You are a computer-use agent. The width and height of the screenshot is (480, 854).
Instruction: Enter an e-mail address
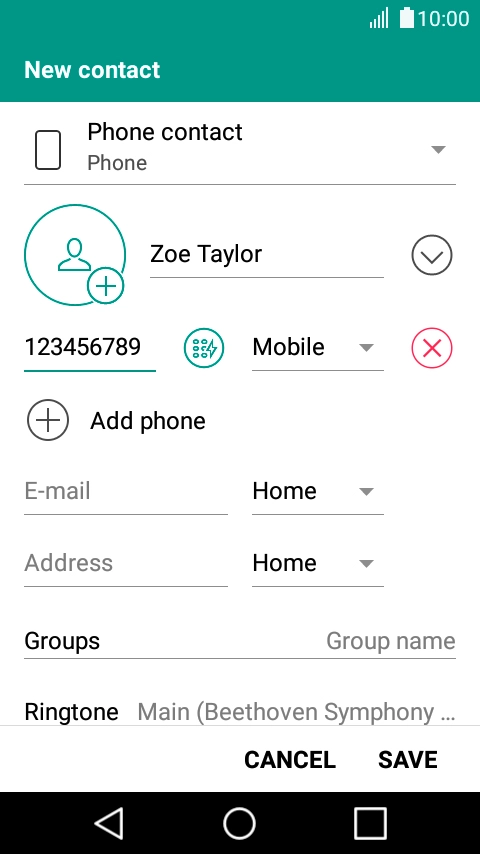click(126, 491)
